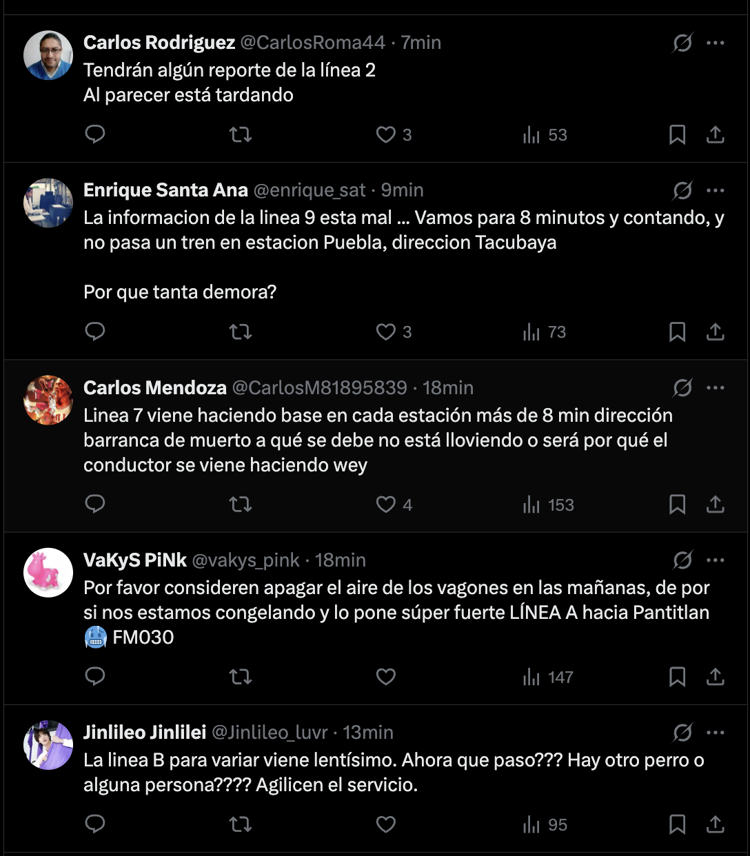The width and height of the screenshot is (750, 856).
Task: Share Jinlileo Jinlilei's tweet
Action: click(715, 824)
